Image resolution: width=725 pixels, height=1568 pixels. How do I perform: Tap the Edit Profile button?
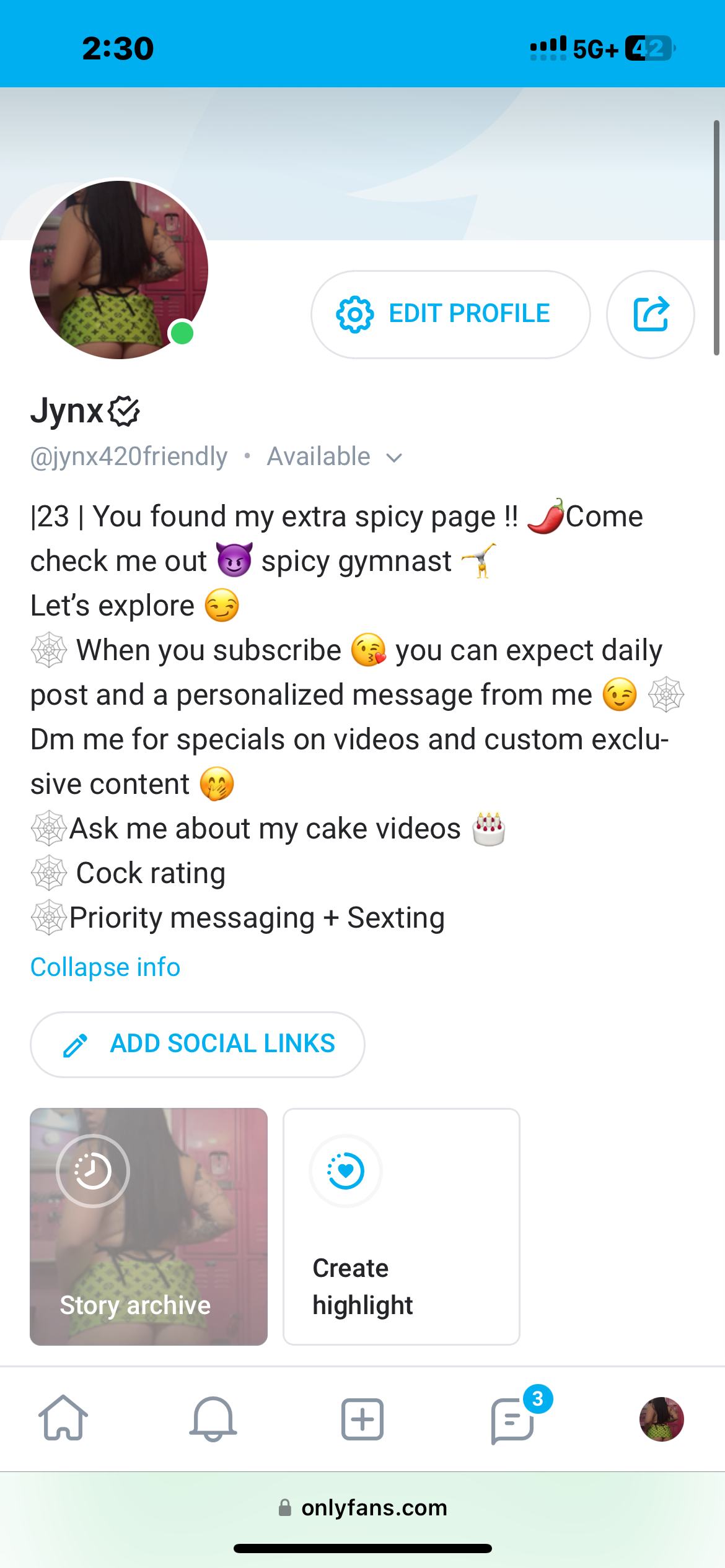[450, 314]
